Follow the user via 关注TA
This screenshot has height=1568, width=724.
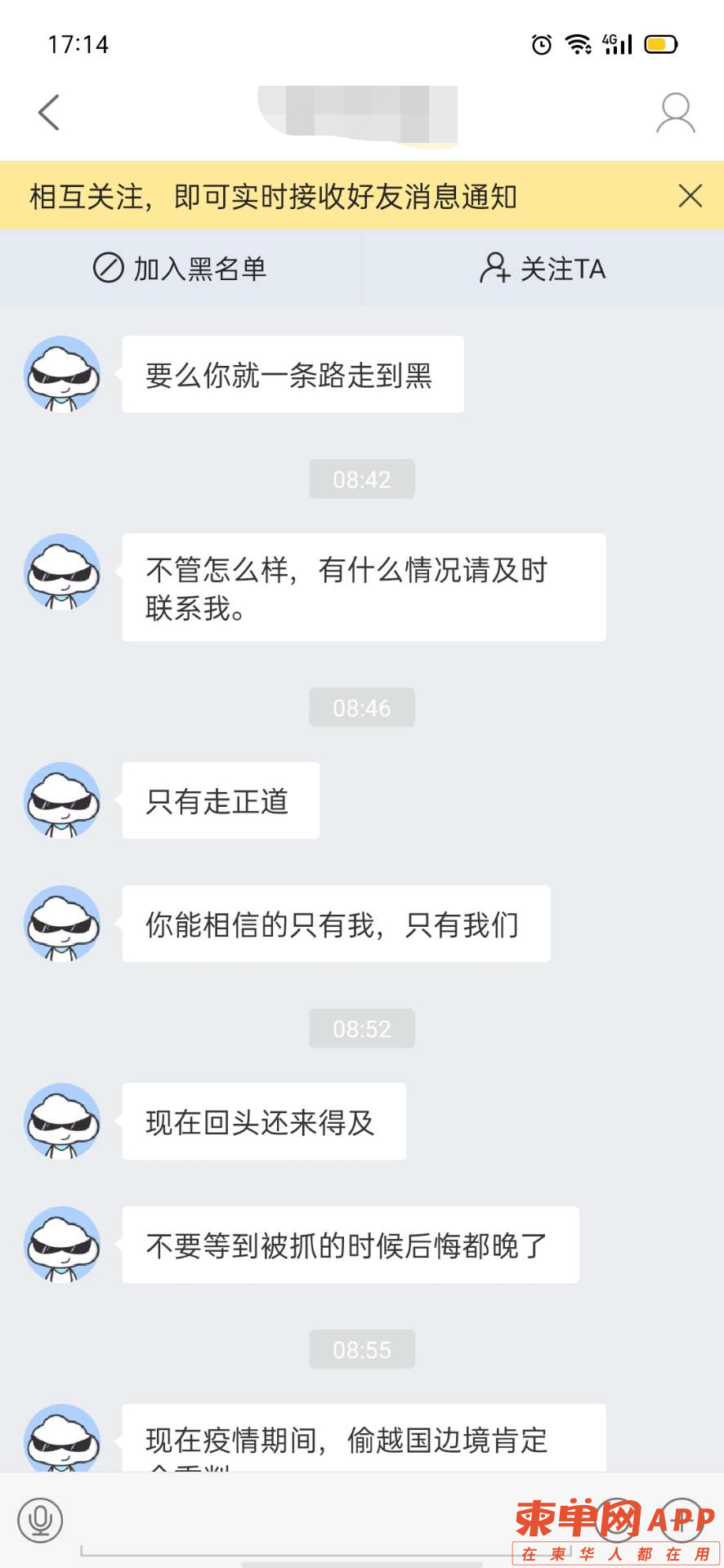click(x=543, y=268)
